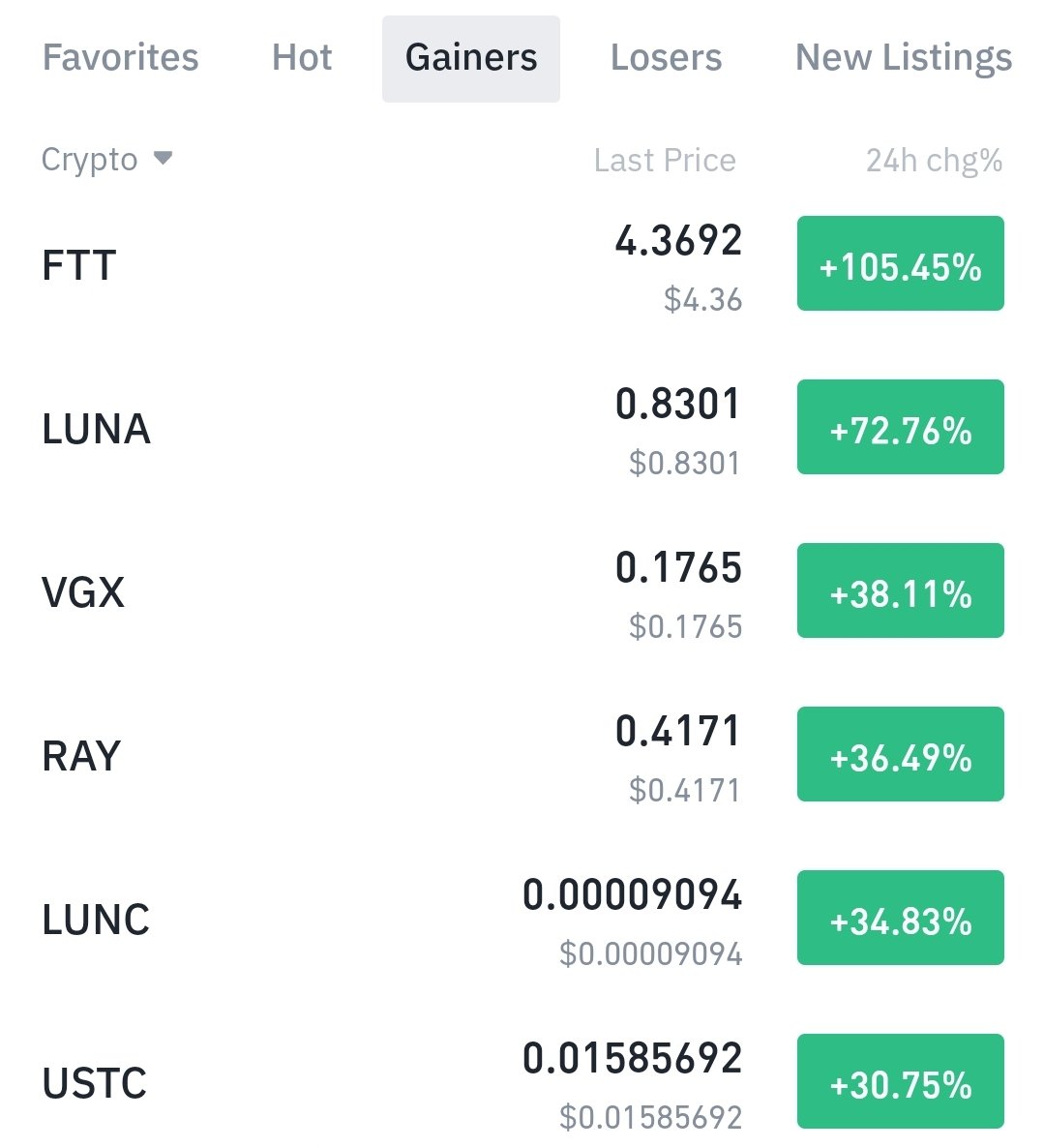Select the Gainers tab
The width and height of the screenshot is (1044, 1148).
[471, 59]
